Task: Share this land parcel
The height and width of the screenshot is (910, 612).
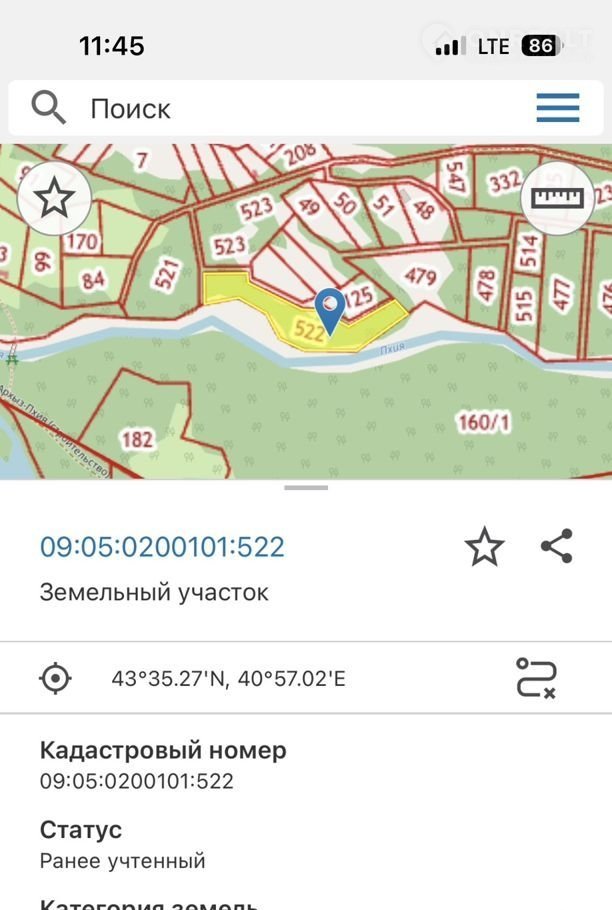Action: (556, 547)
